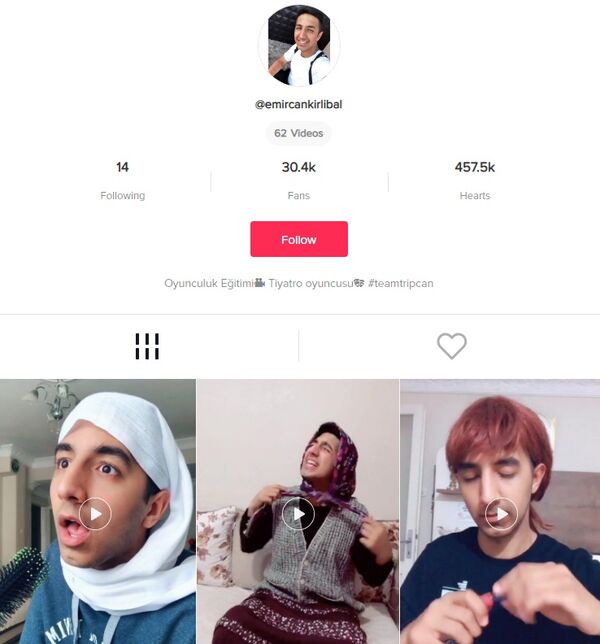Open the profile picture
Image resolution: width=600 pixels, height=644 pixels.
pyautogui.click(x=299, y=46)
